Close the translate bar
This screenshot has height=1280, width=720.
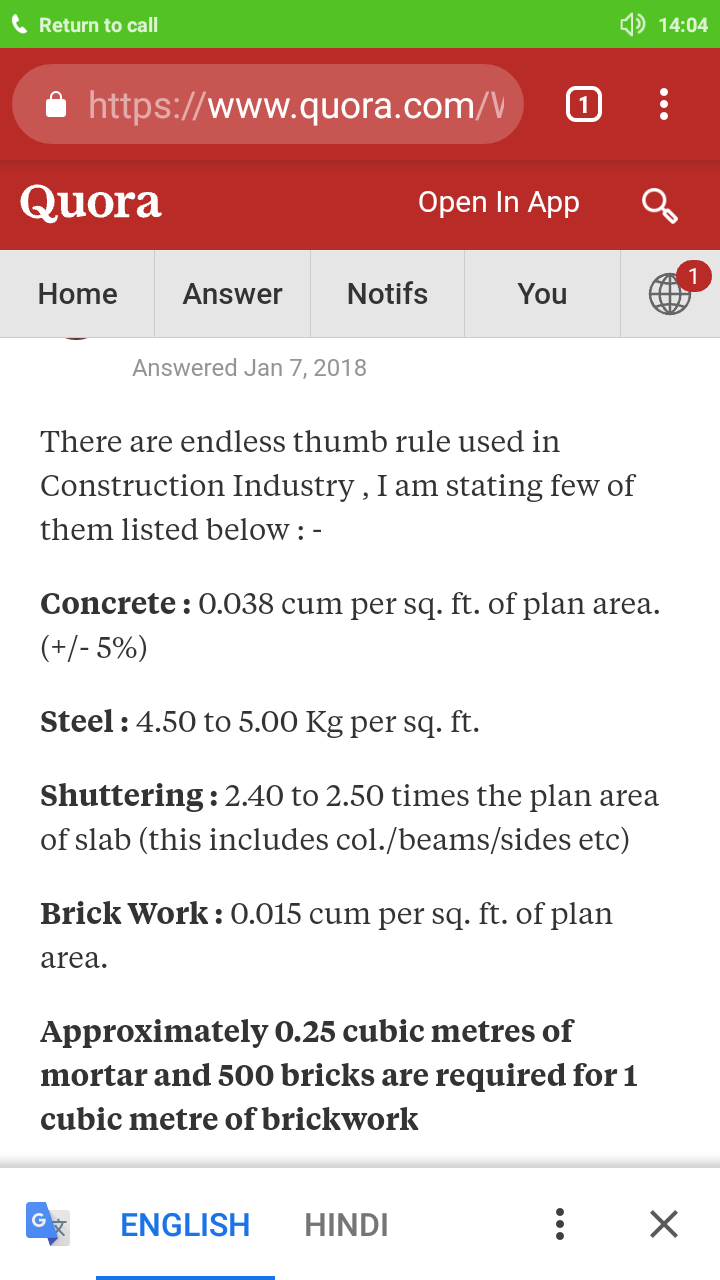click(664, 1224)
